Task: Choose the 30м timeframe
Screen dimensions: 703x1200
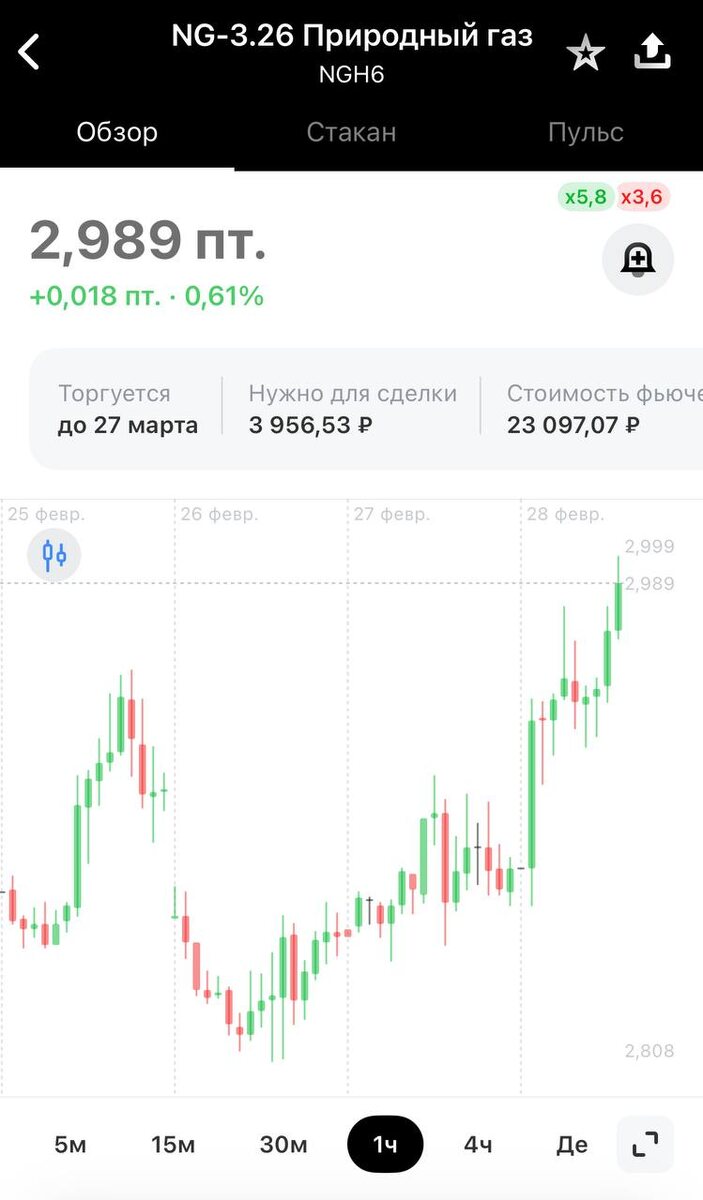Action: 283,1144
